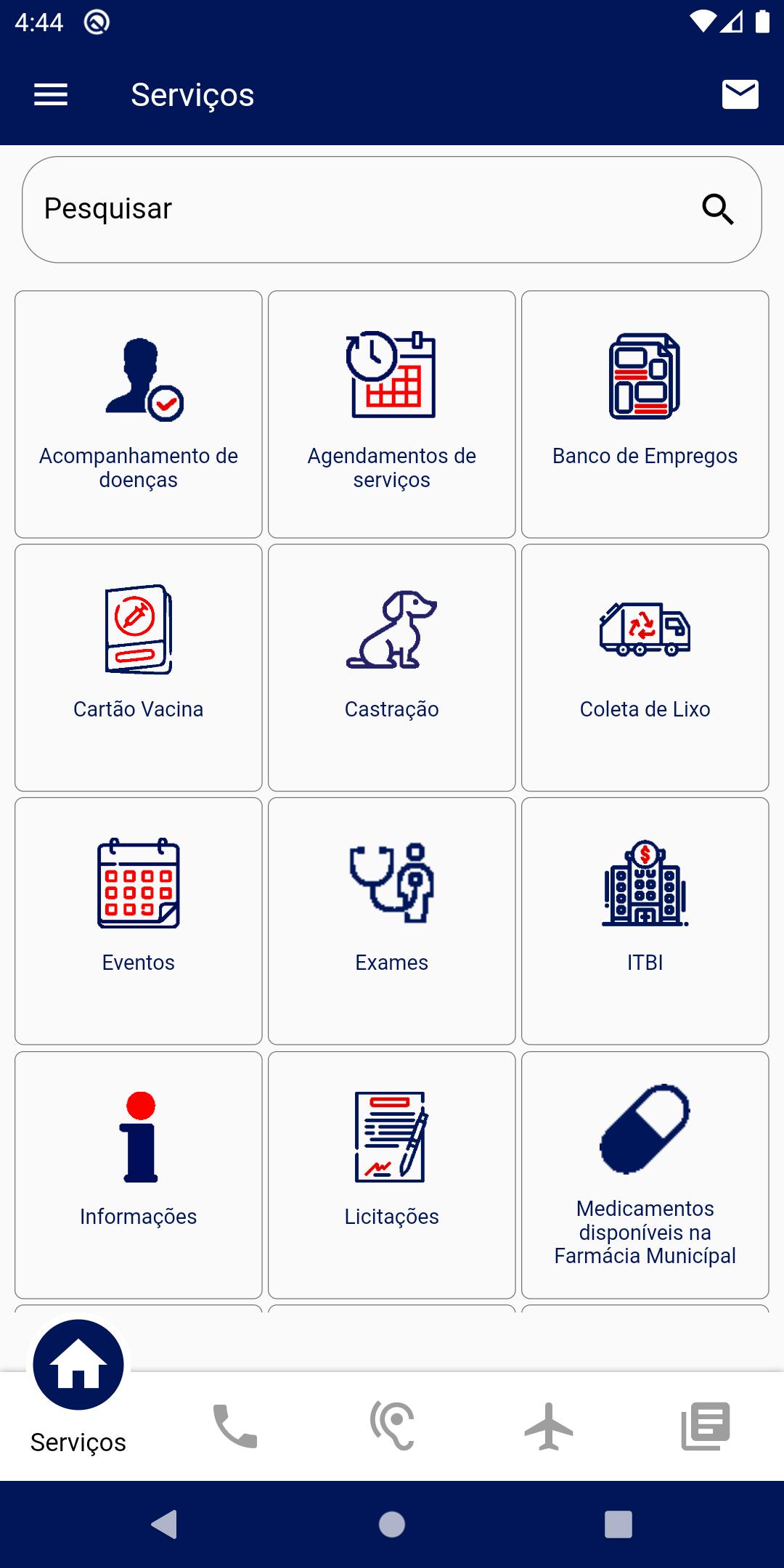
Task: Switch to the phone tab
Action: pos(235,1426)
